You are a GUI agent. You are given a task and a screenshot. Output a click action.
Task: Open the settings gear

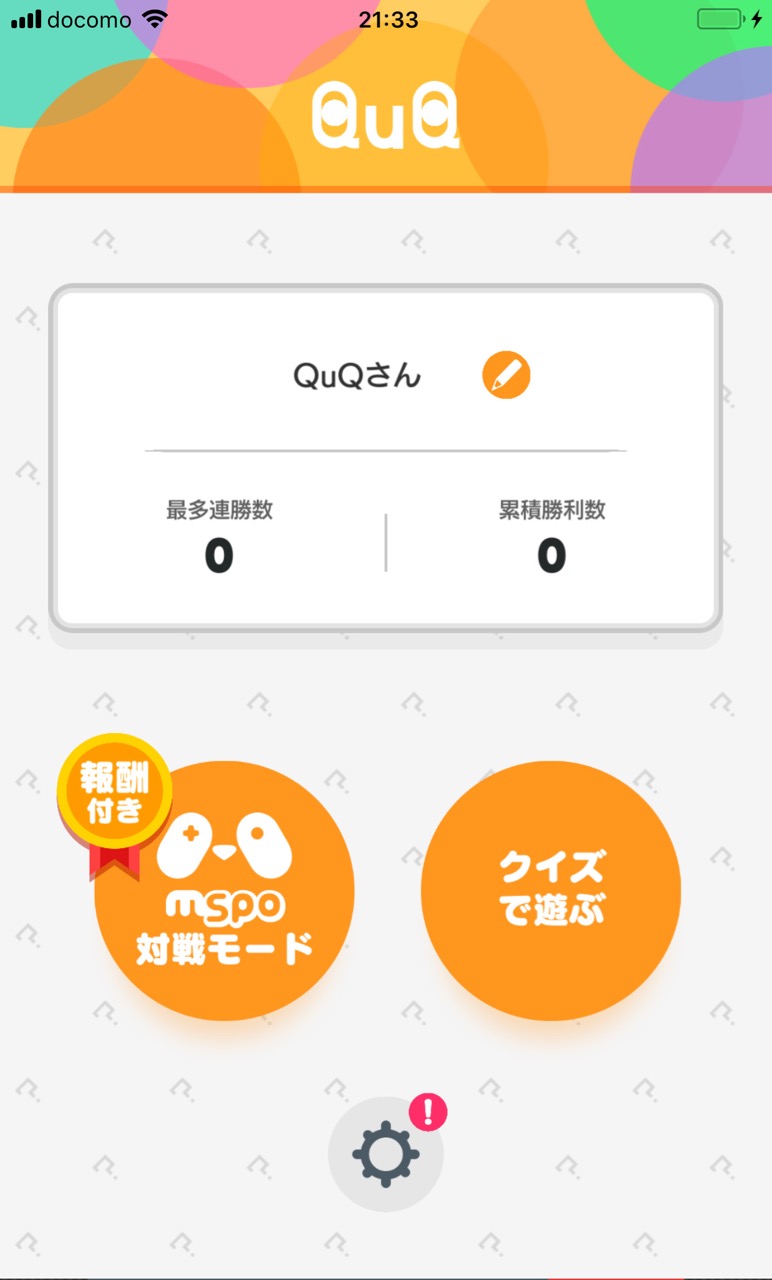point(386,1155)
